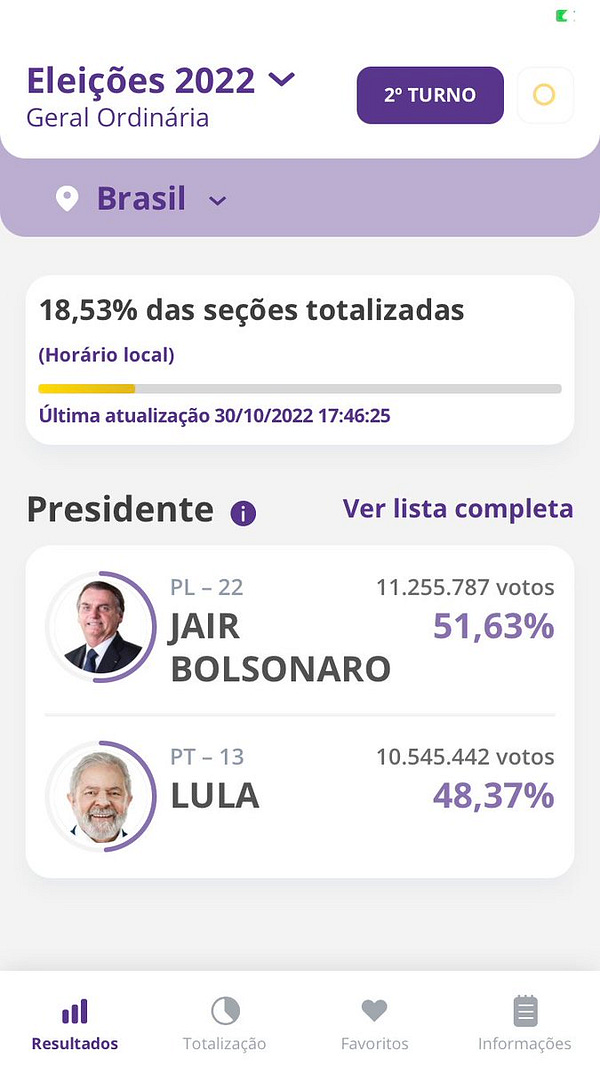Open Lula's candidate card
This screenshot has height=1067, width=600.
pyautogui.click(x=300, y=797)
